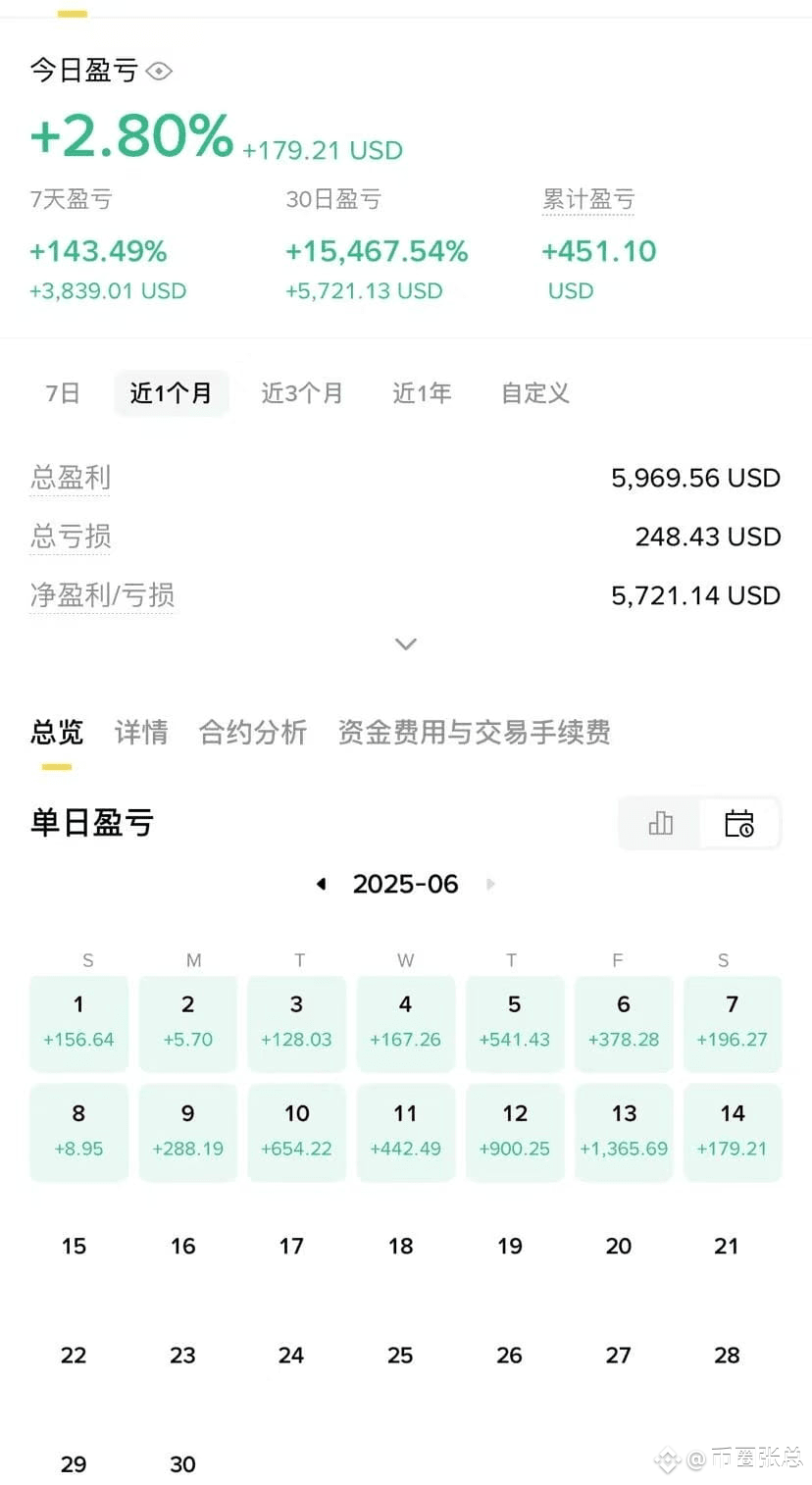The image size is (812, 1485).
Task: Switch to the 近1年 range
Action: pyautogui.click(x=423, y=393)
